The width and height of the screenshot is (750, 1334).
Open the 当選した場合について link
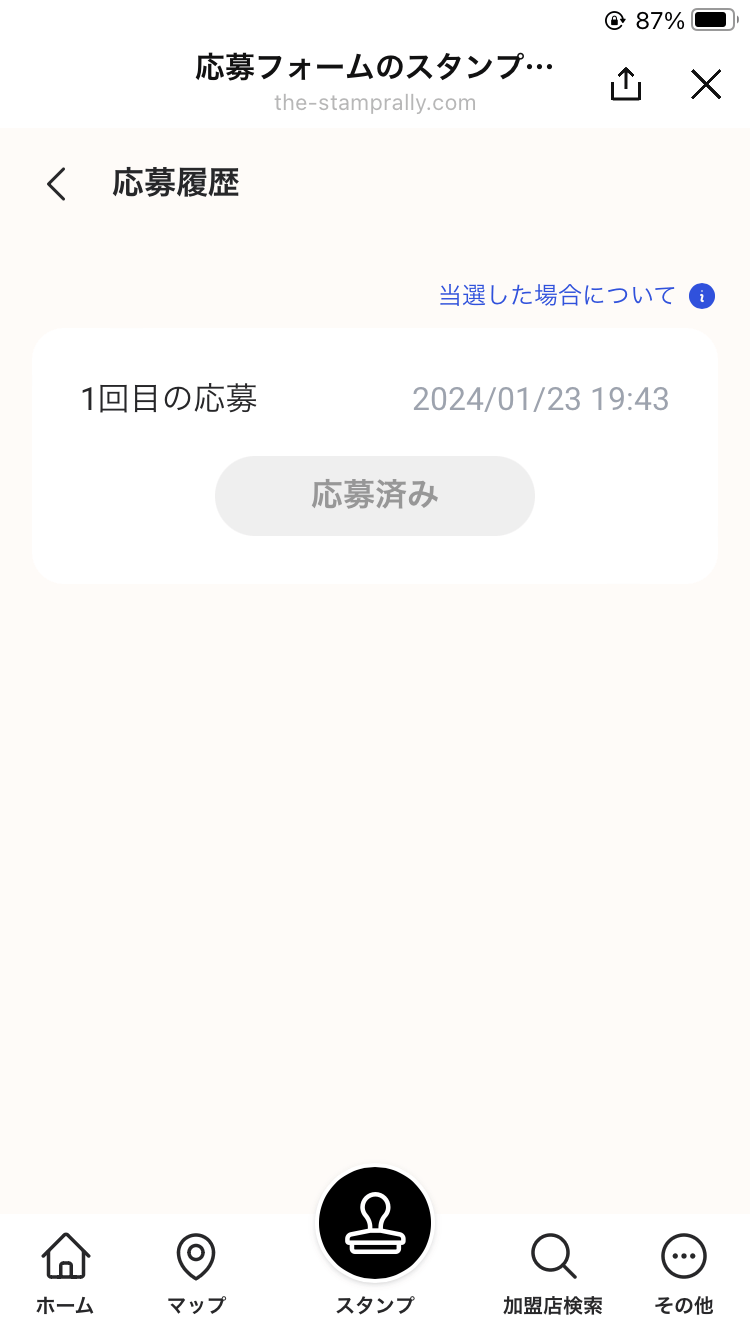pyautogui.click(x=555, y=295)
